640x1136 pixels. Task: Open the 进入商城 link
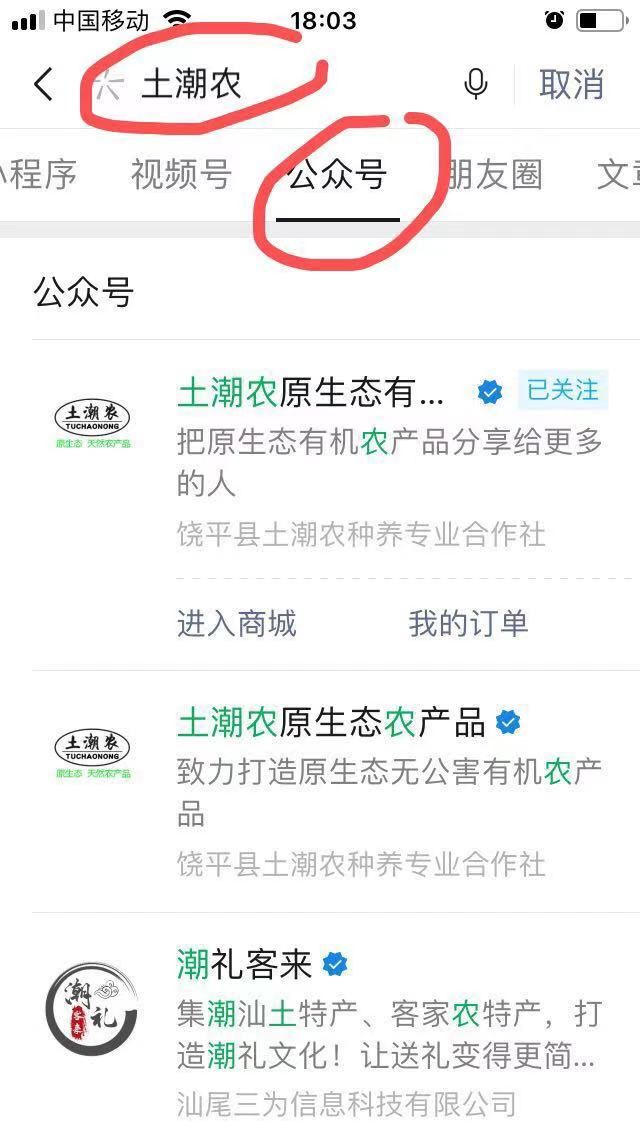tap(237, 624)
